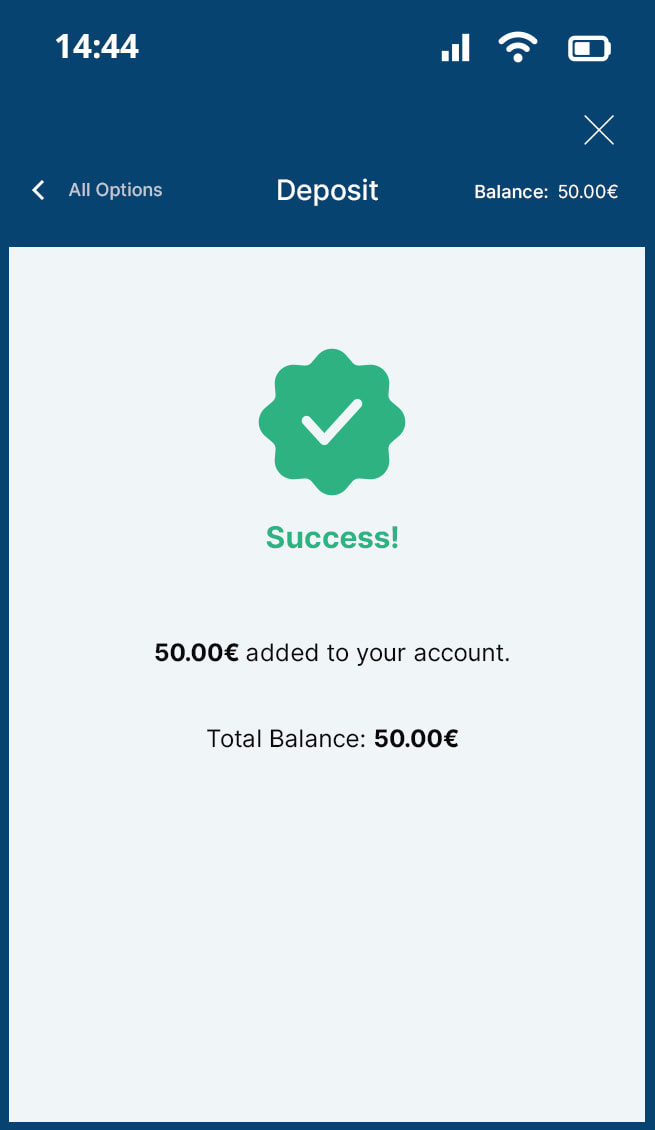Close the deposit screen
The image size is (655, 1130).
tap(598, 130)
